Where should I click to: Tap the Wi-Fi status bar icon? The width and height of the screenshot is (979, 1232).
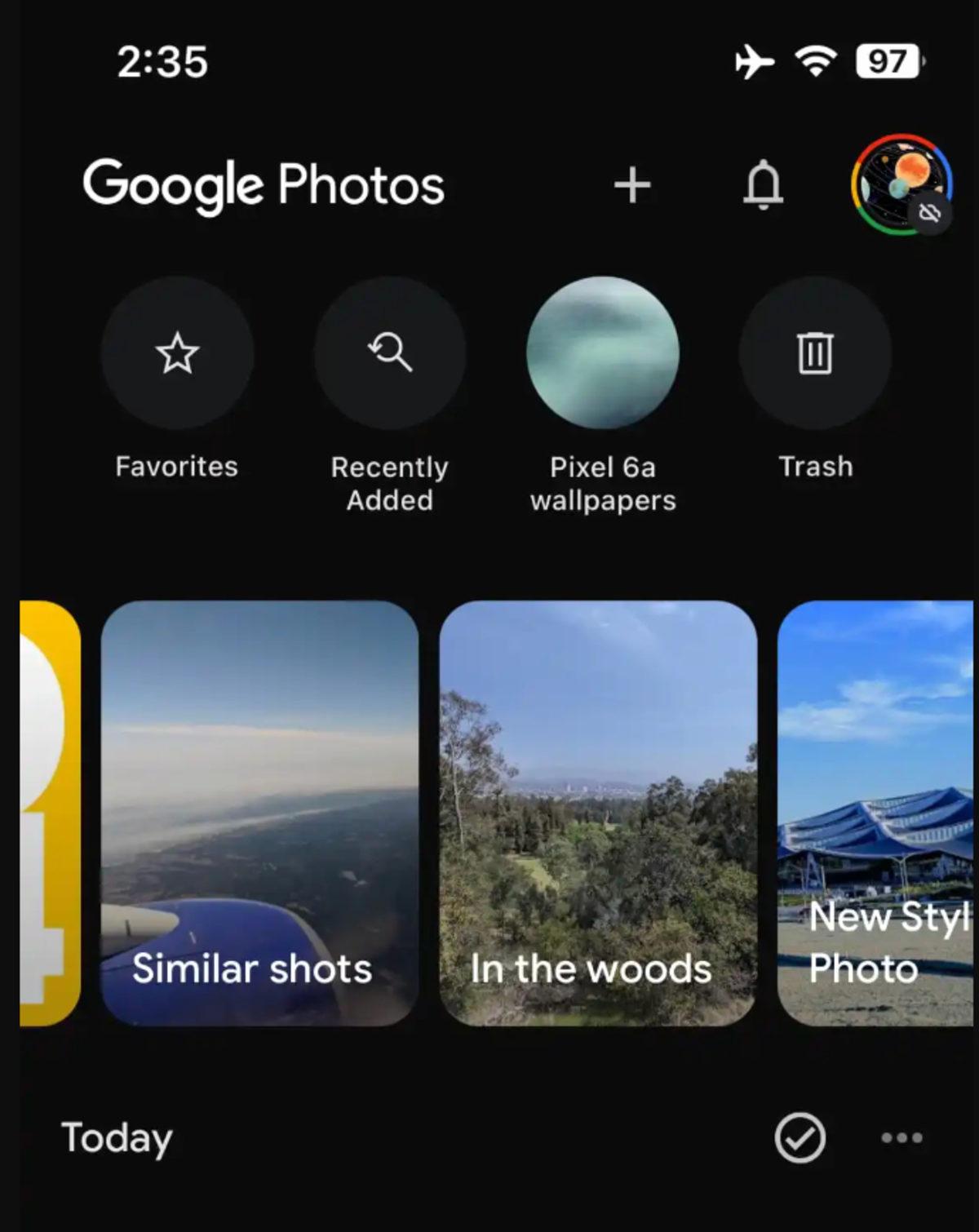[816, 60]
